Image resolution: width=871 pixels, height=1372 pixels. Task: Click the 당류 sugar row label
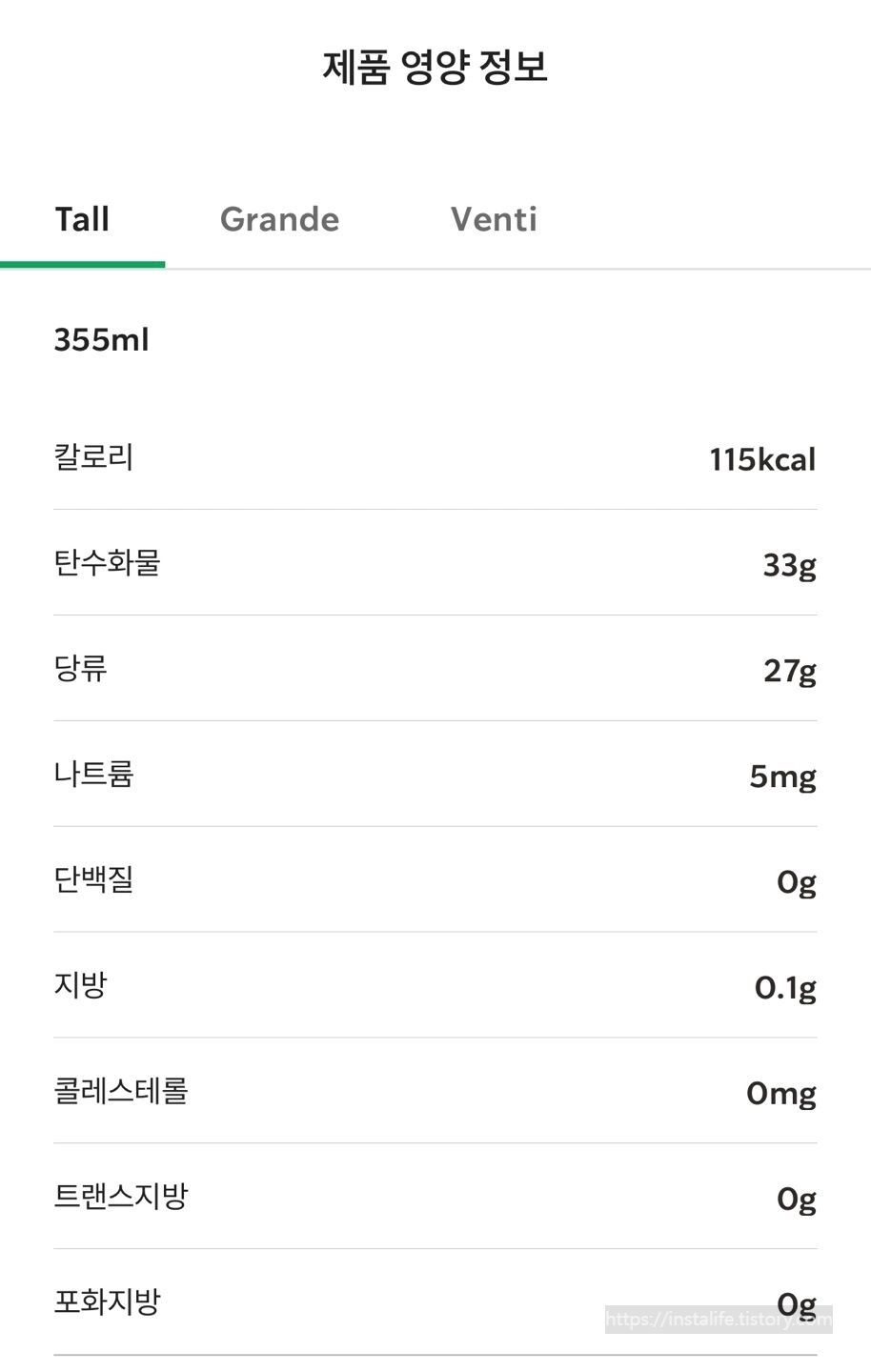[x=81, y=670]
